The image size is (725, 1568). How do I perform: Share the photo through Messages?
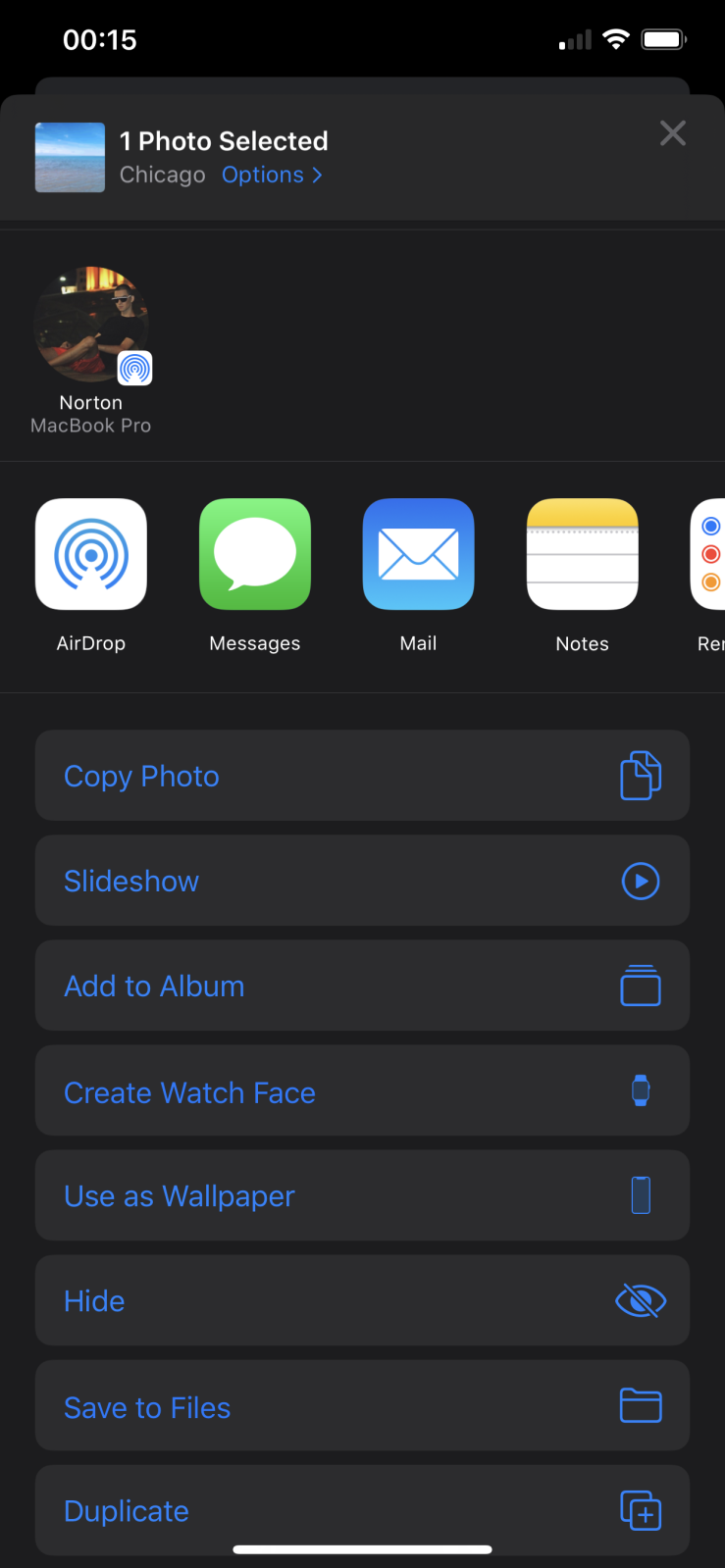255,555
